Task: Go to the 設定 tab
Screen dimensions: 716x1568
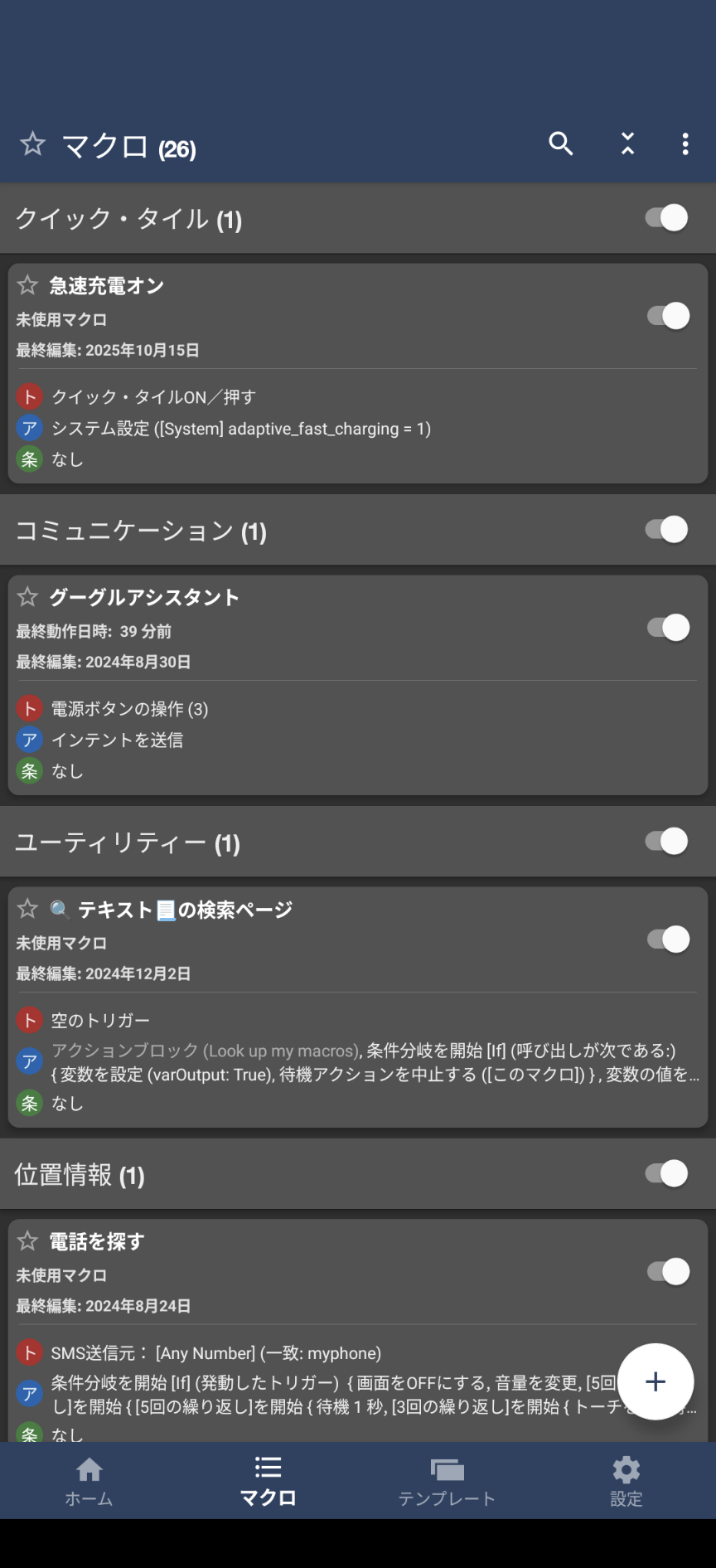Action: (626, 1481)
